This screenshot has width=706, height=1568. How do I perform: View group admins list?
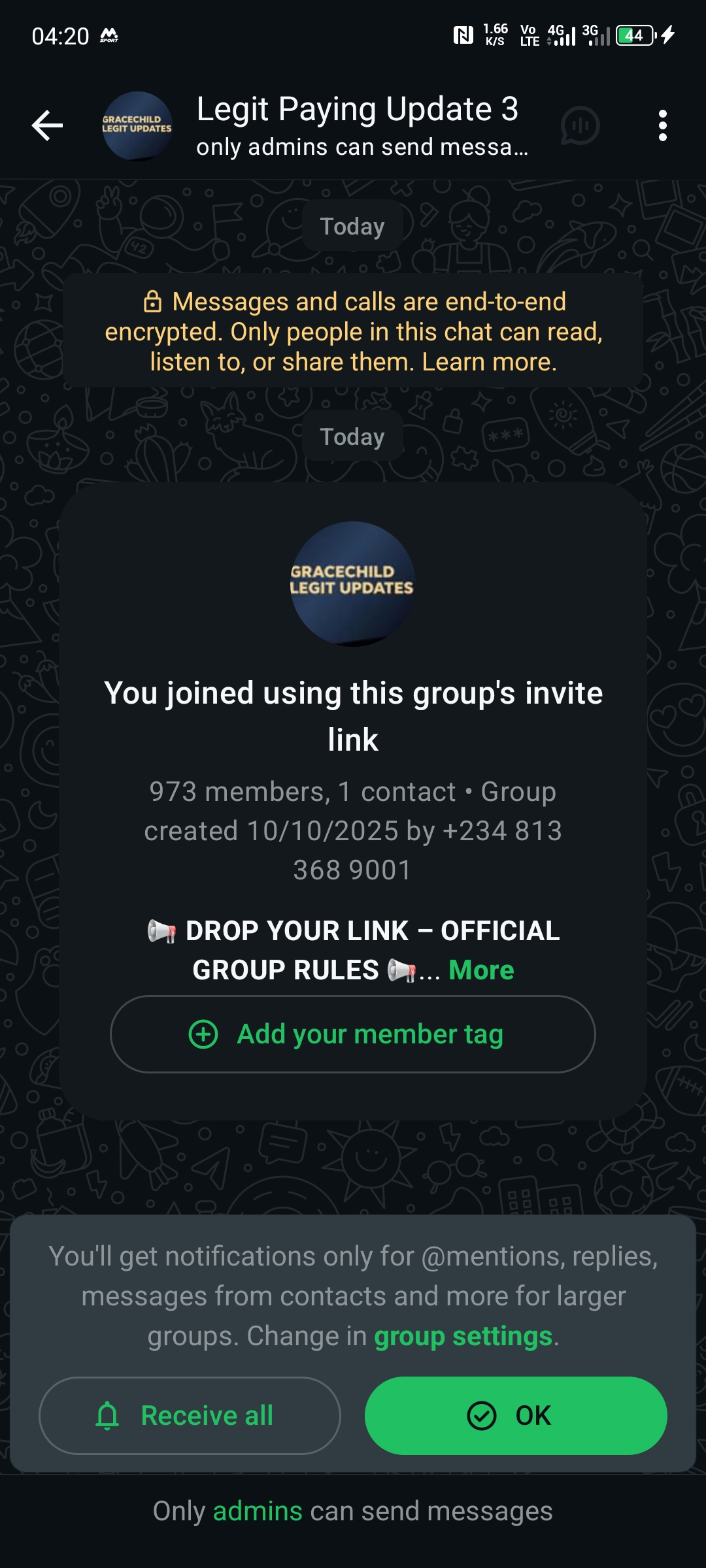click(x=258, y=1511)
